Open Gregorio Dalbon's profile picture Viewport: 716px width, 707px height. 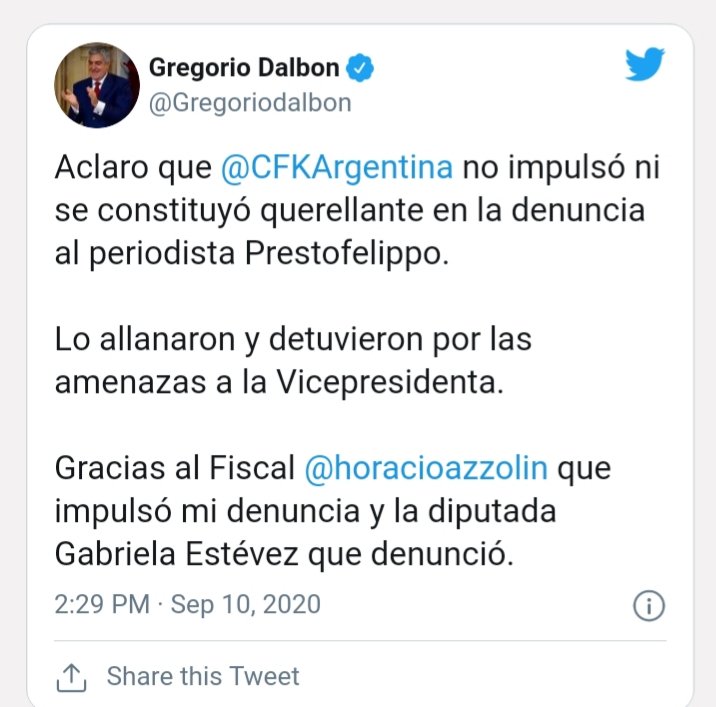tap(96, 85)
